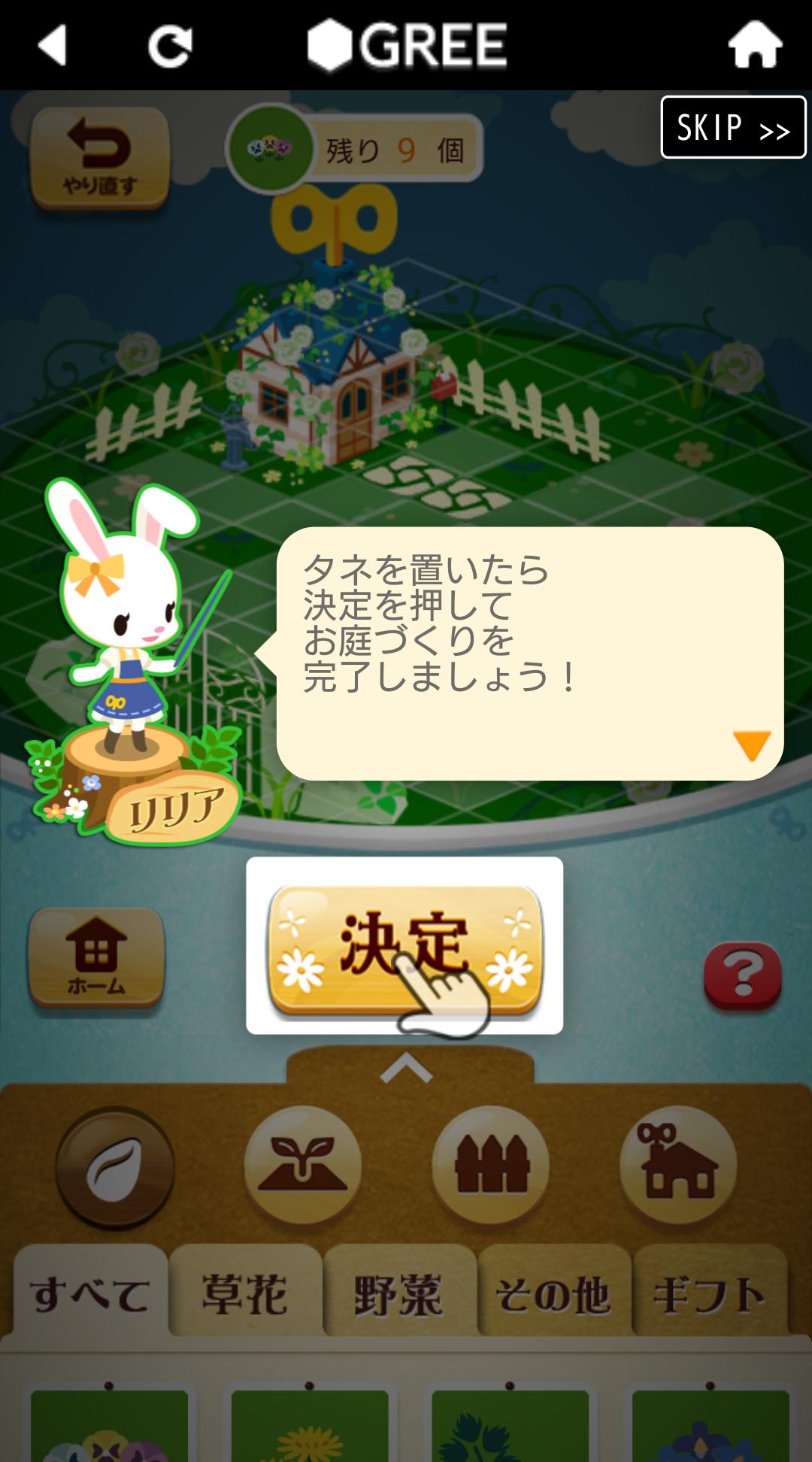Select the house category icon
The image size is (812, 1462).
(x=678, y=1166)
